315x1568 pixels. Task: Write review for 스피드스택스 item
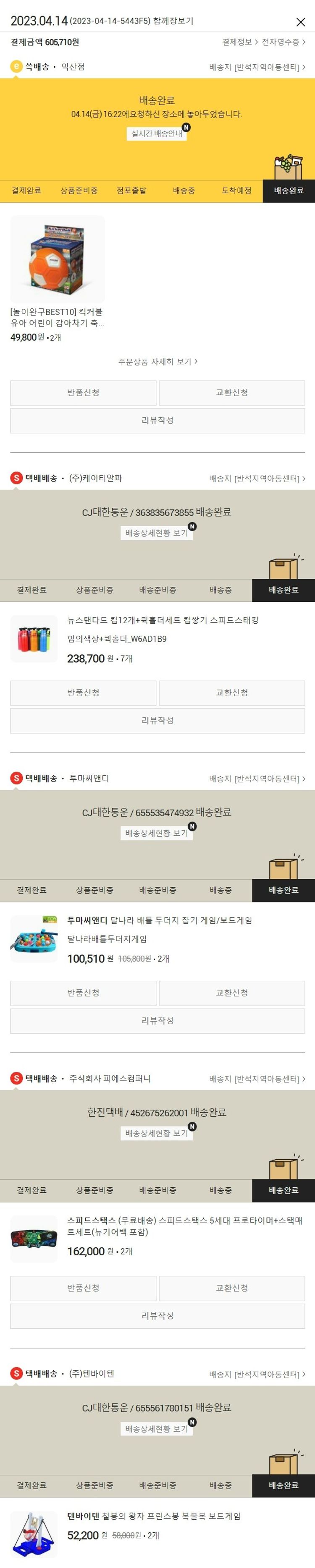(157, 1315)
